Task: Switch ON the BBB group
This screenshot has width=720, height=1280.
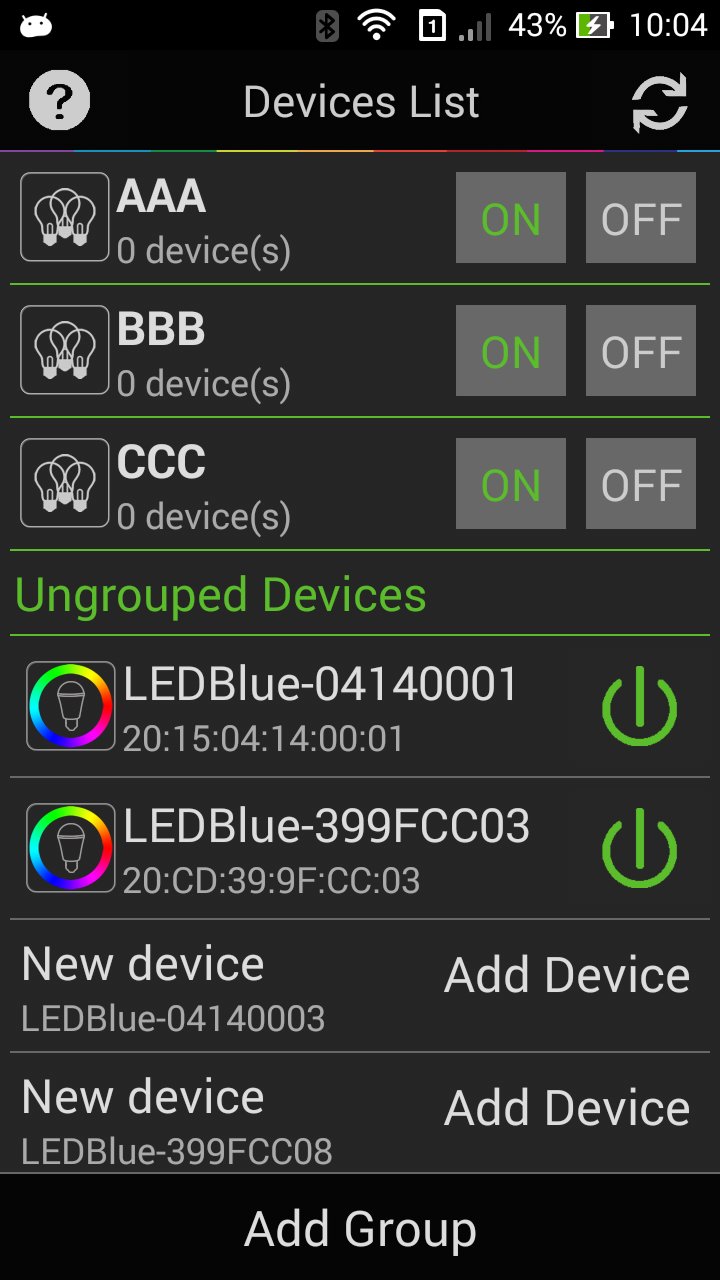Action: [511, 351]
